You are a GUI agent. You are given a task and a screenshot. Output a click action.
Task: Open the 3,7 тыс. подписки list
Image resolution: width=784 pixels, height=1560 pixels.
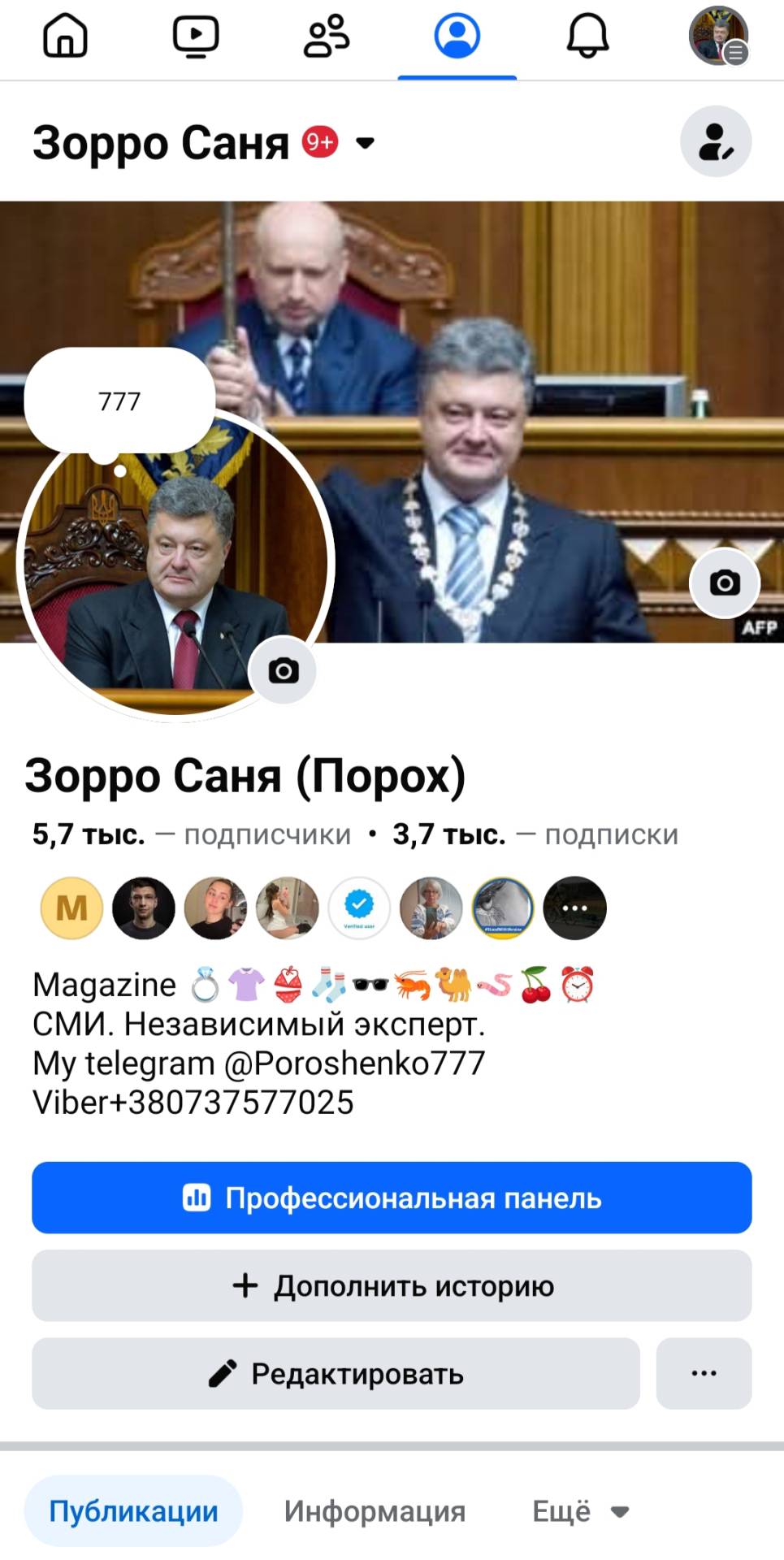coord(535,834)
